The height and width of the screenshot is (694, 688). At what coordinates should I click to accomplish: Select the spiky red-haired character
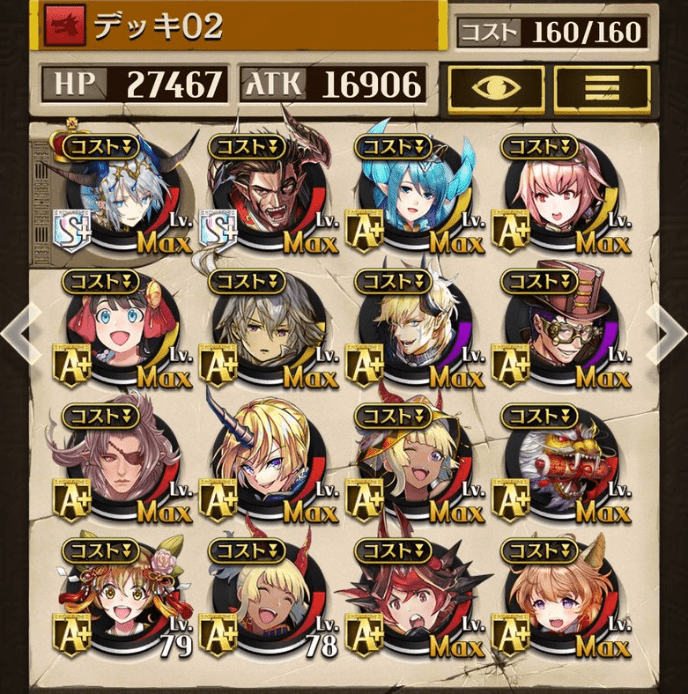[x=412, y=600]
